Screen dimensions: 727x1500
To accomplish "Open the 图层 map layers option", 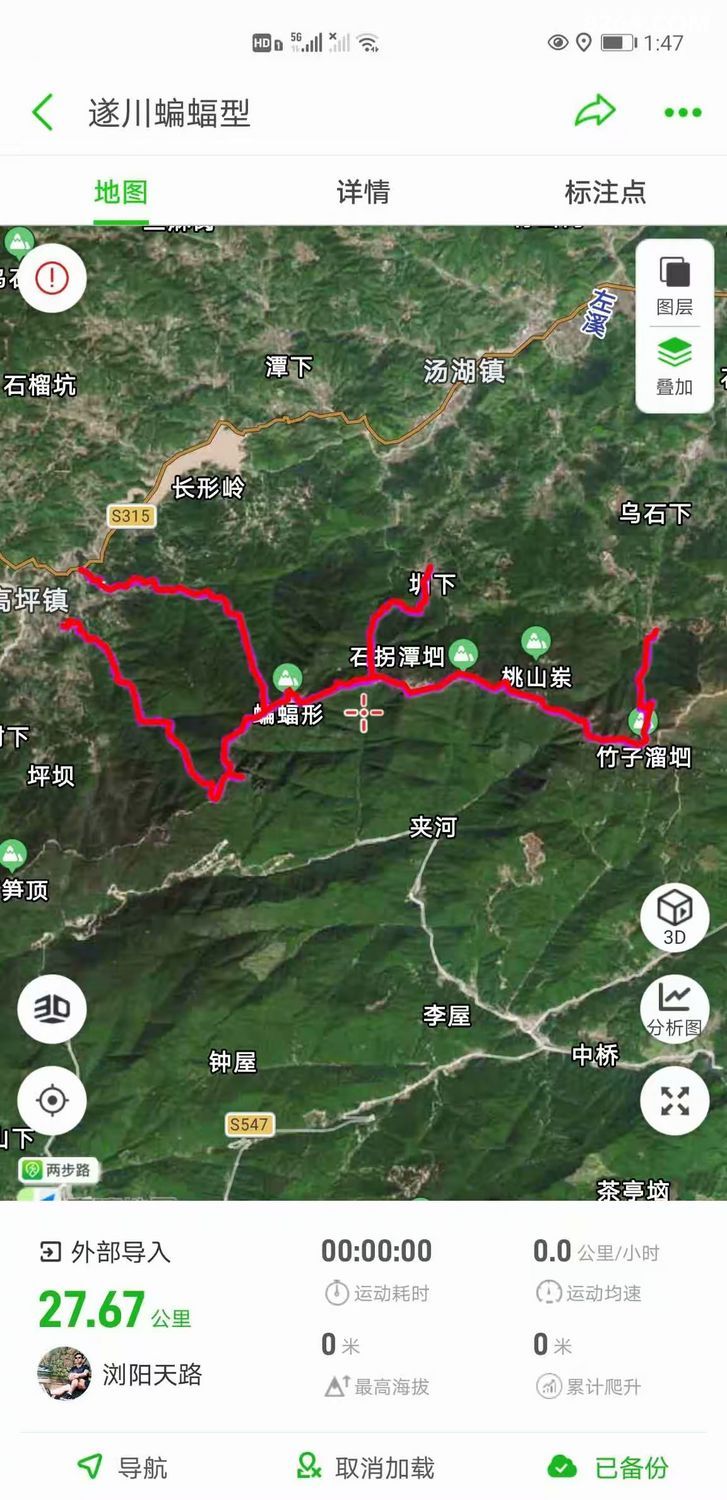I will pos(675,286).
